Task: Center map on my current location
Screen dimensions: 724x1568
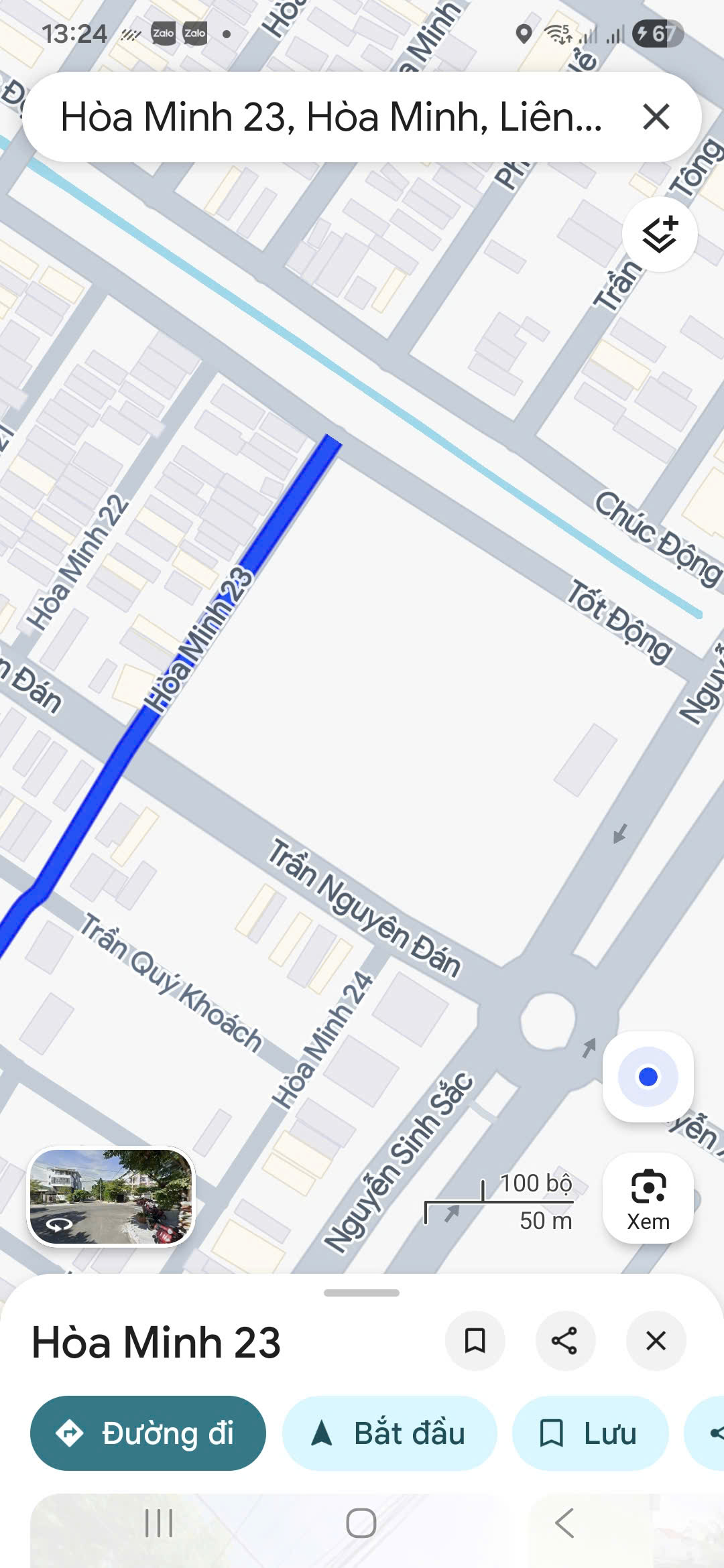Action: coord(648,1077)
